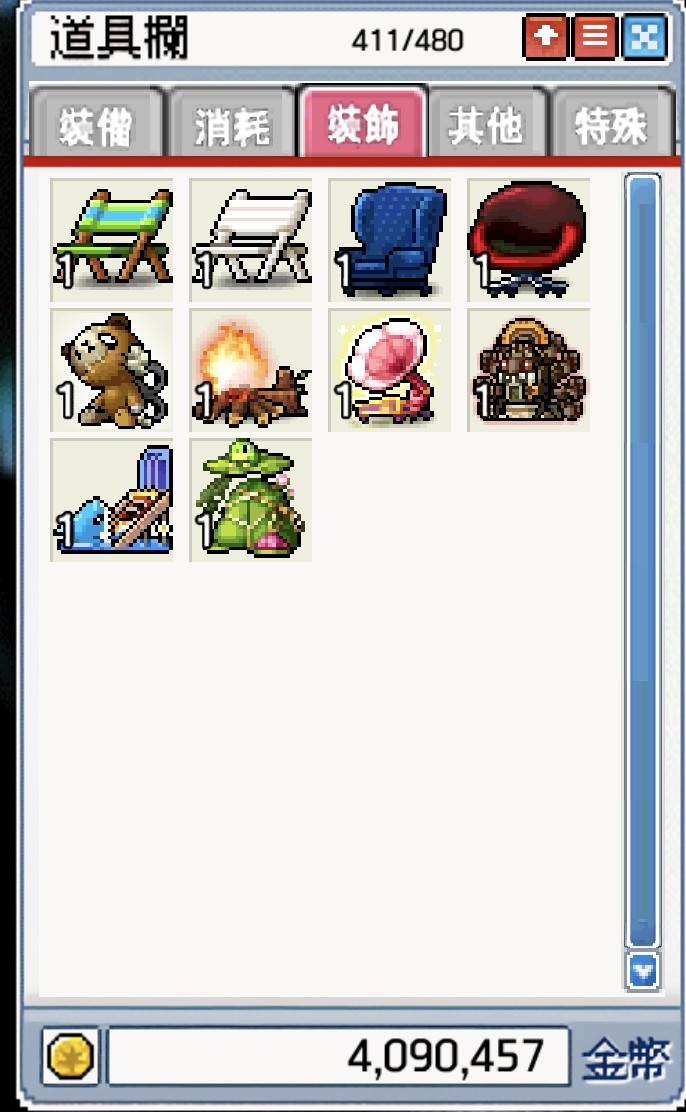Image resolution: width=686 pixels, height=1112 pixels.
Task: Choose the brown ornate throne item
Action: click(529, 370)
